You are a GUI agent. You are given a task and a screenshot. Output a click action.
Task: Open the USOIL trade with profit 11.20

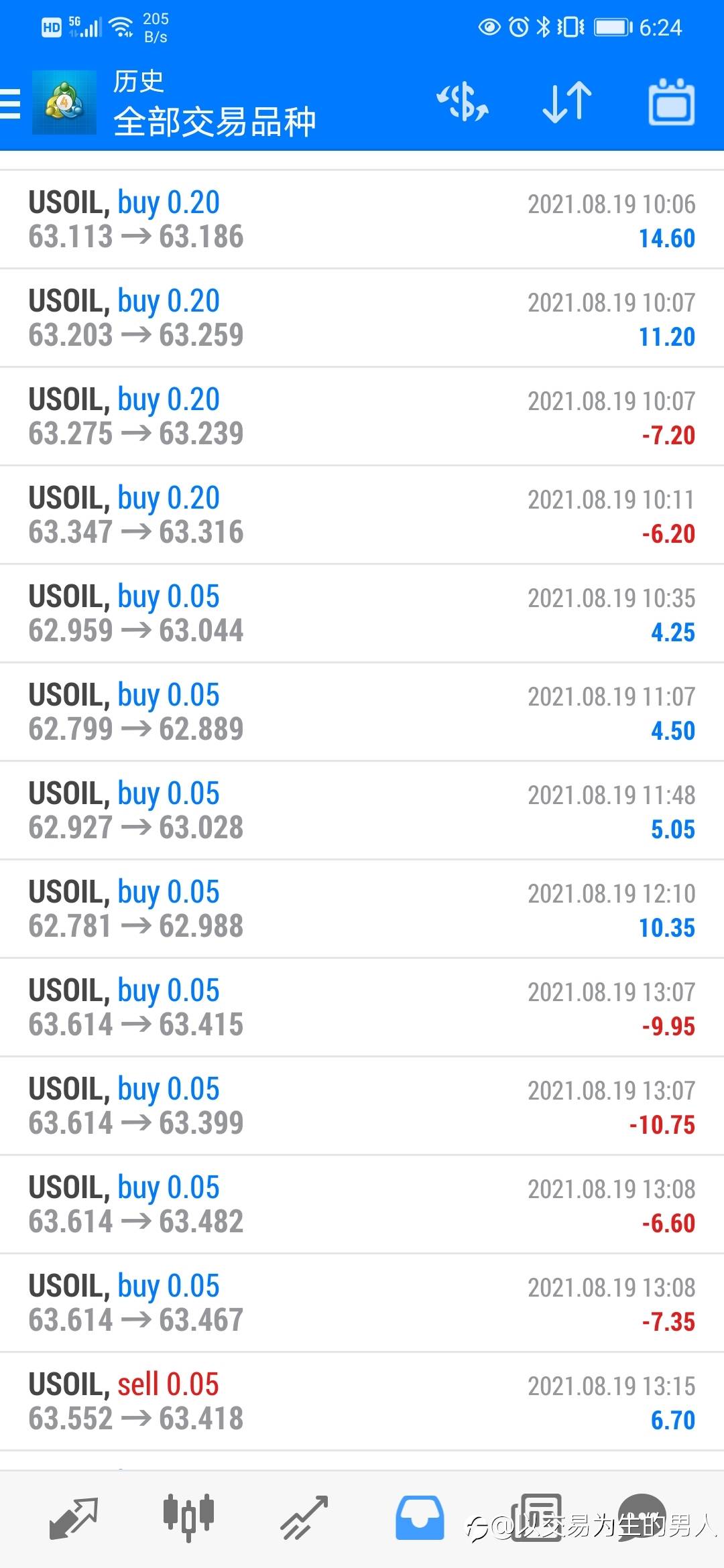[362, 318]
